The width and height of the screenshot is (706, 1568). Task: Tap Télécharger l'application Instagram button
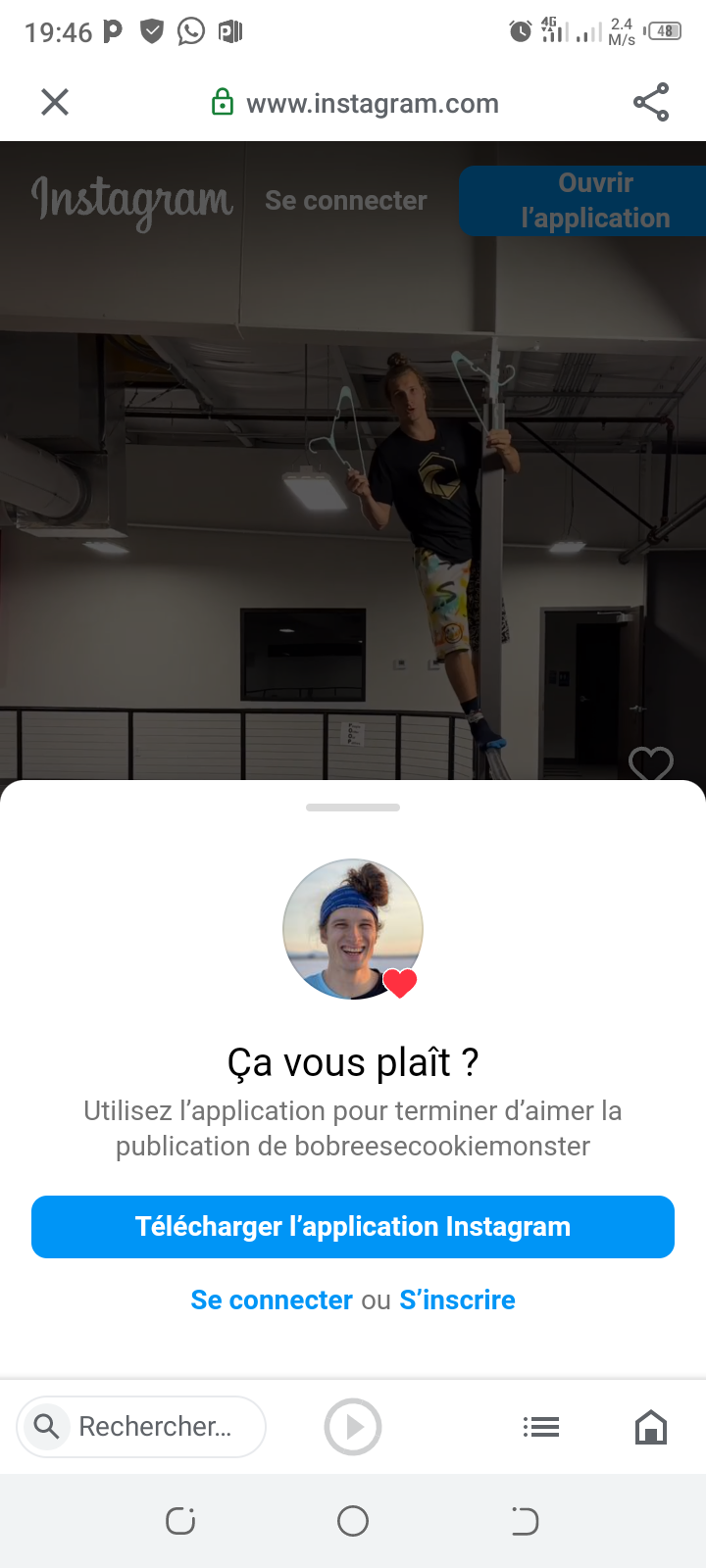coord(353,1226)
